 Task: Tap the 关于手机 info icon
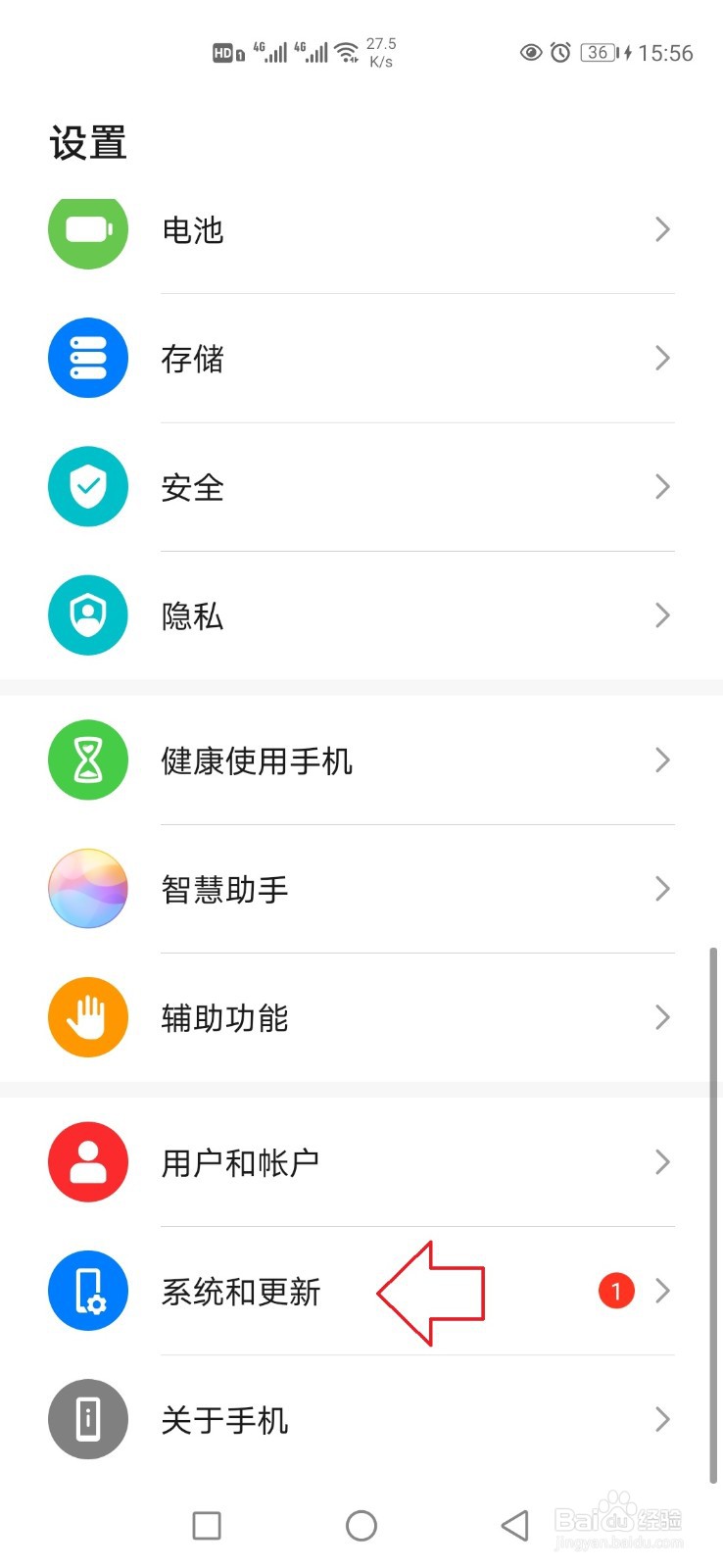click(x=88, y=1419)
